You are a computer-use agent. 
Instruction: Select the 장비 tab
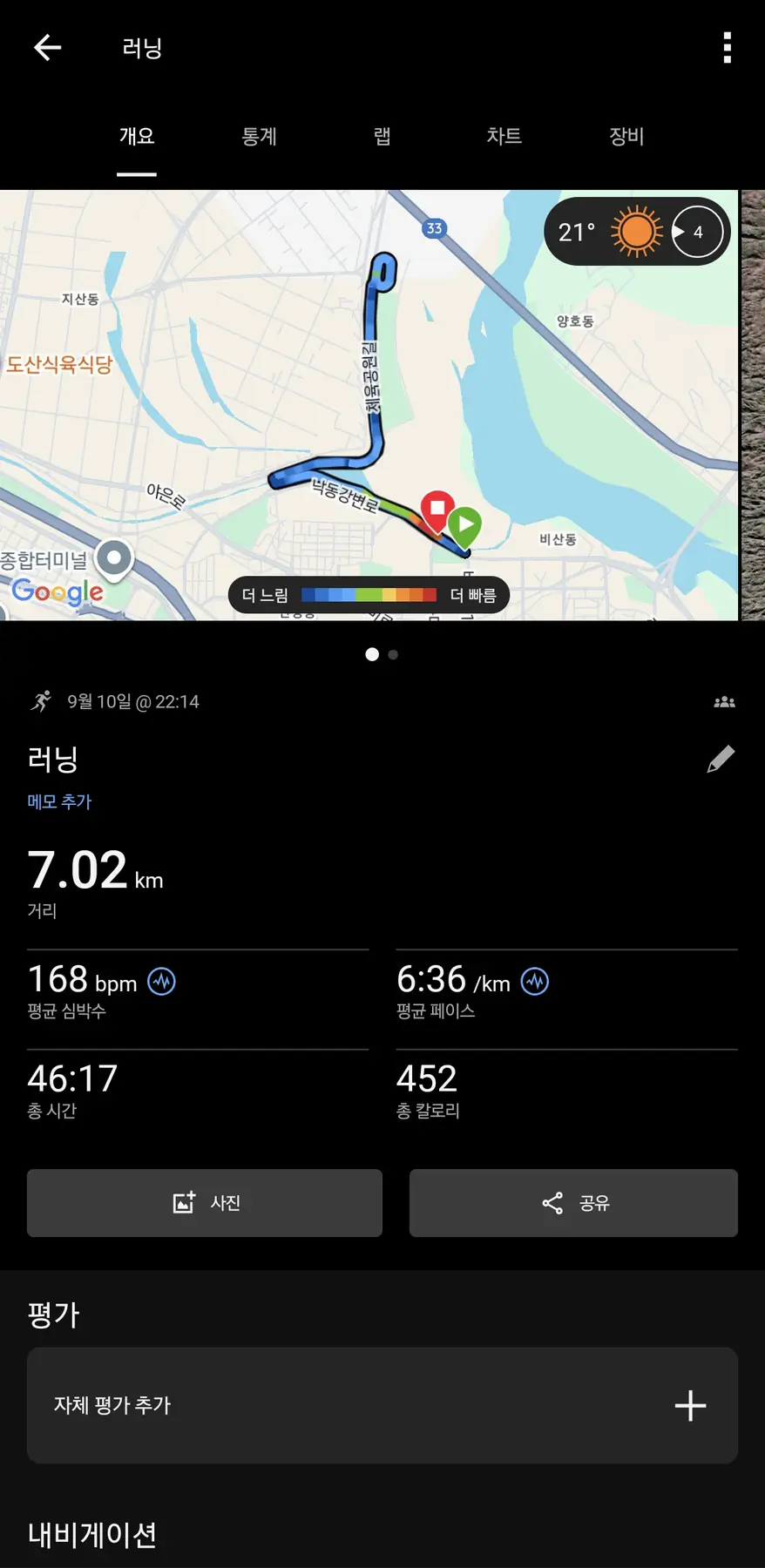626,137
